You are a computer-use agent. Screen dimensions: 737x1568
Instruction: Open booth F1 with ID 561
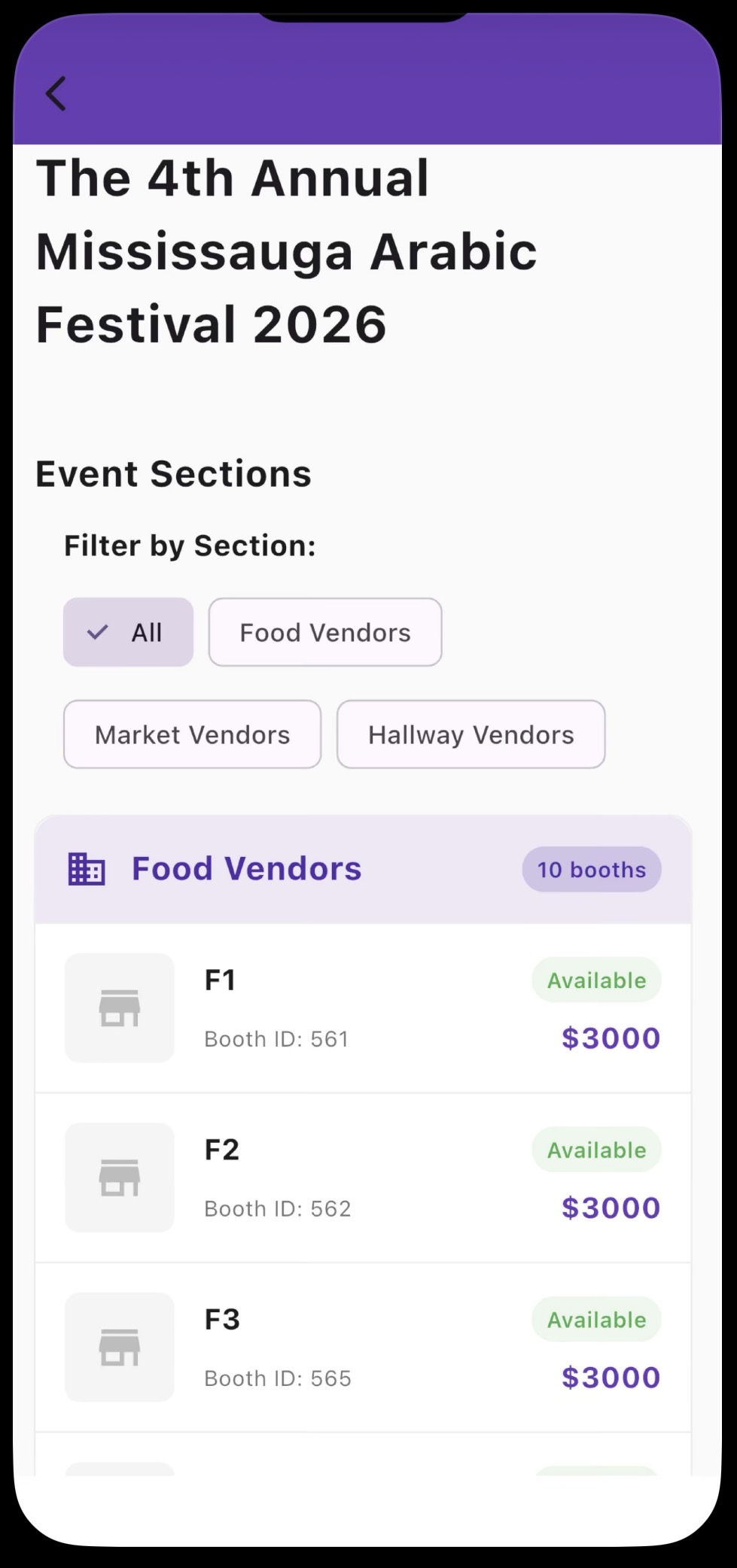coord(362,1008)
